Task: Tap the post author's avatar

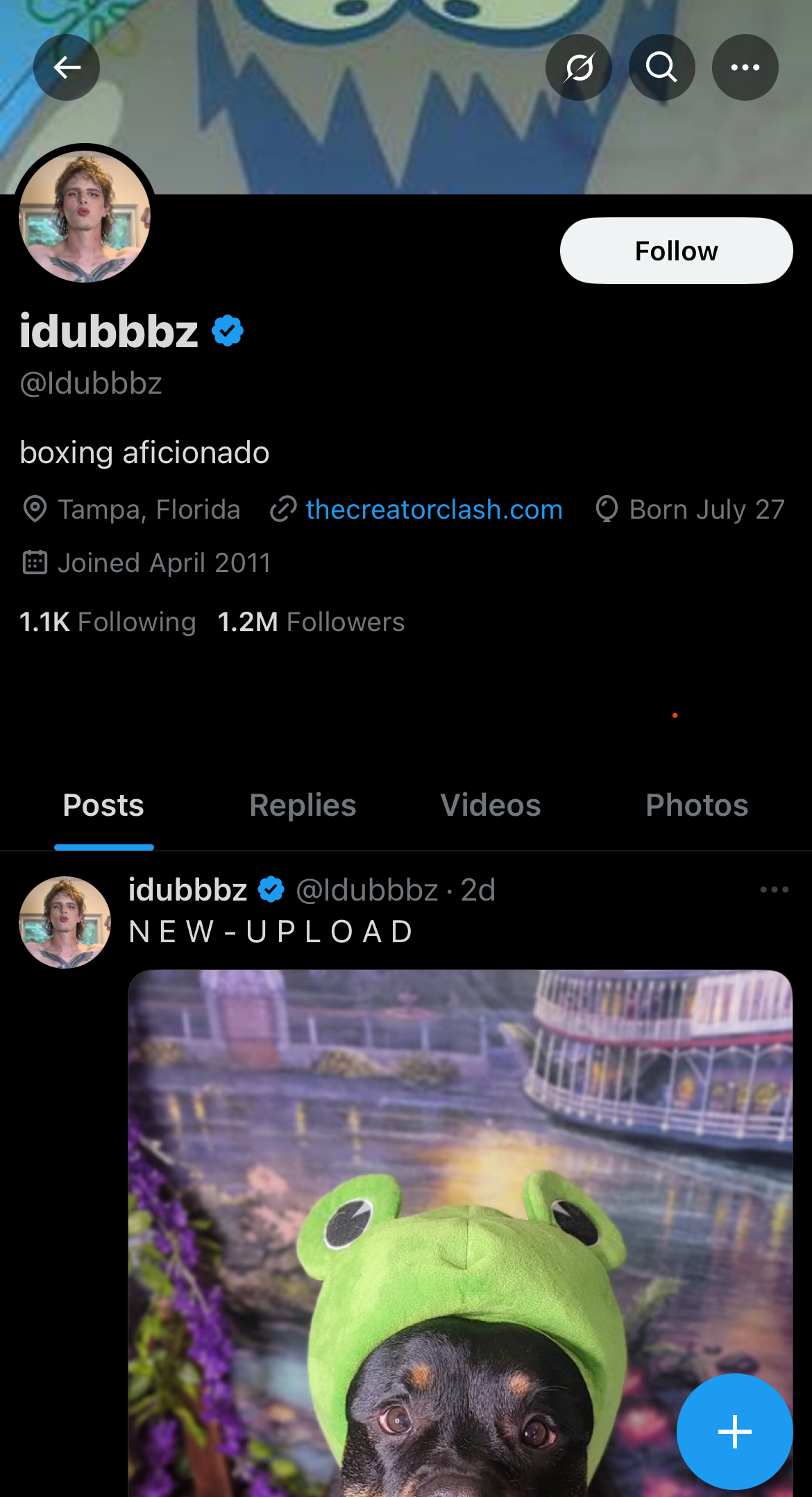Action: [x=65, y=922]
